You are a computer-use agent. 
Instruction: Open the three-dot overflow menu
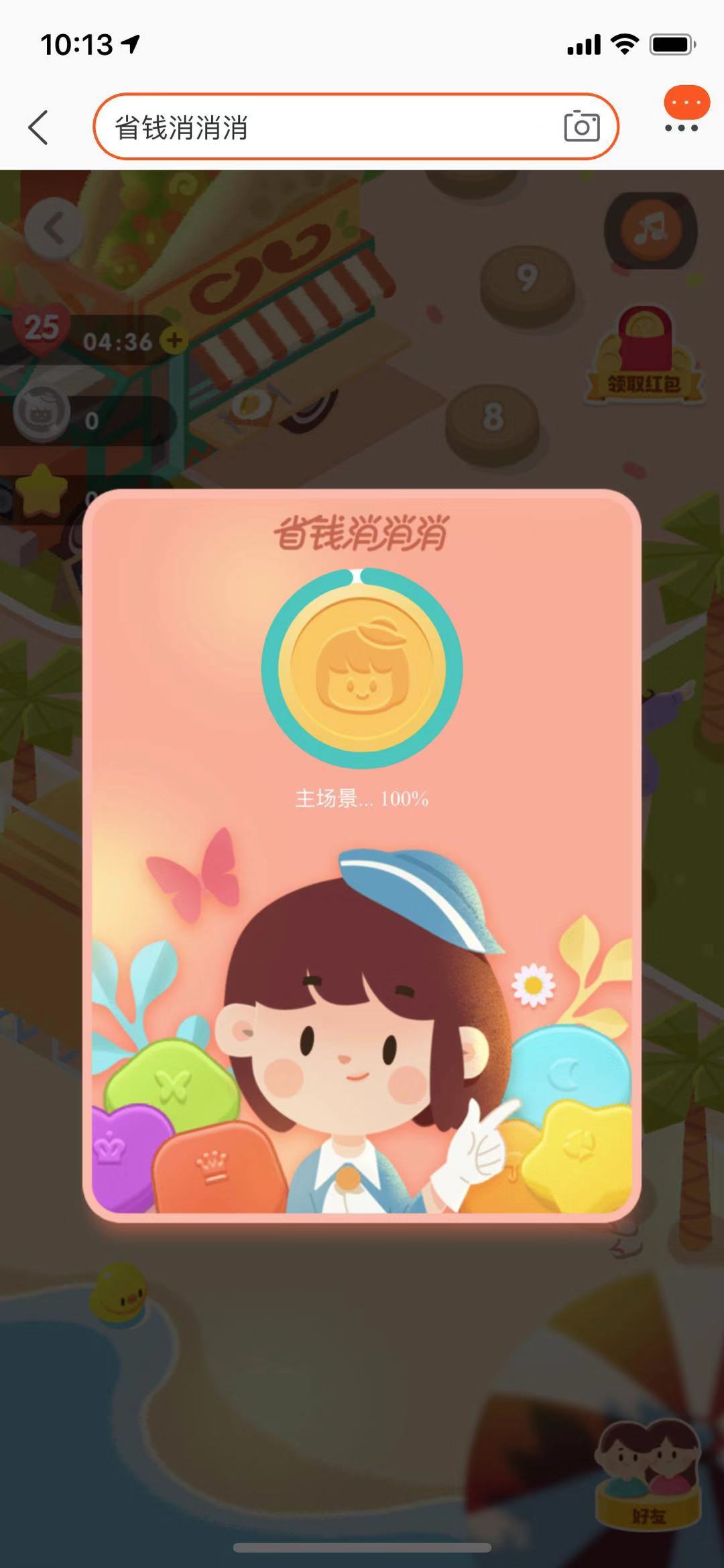point(682,127)
